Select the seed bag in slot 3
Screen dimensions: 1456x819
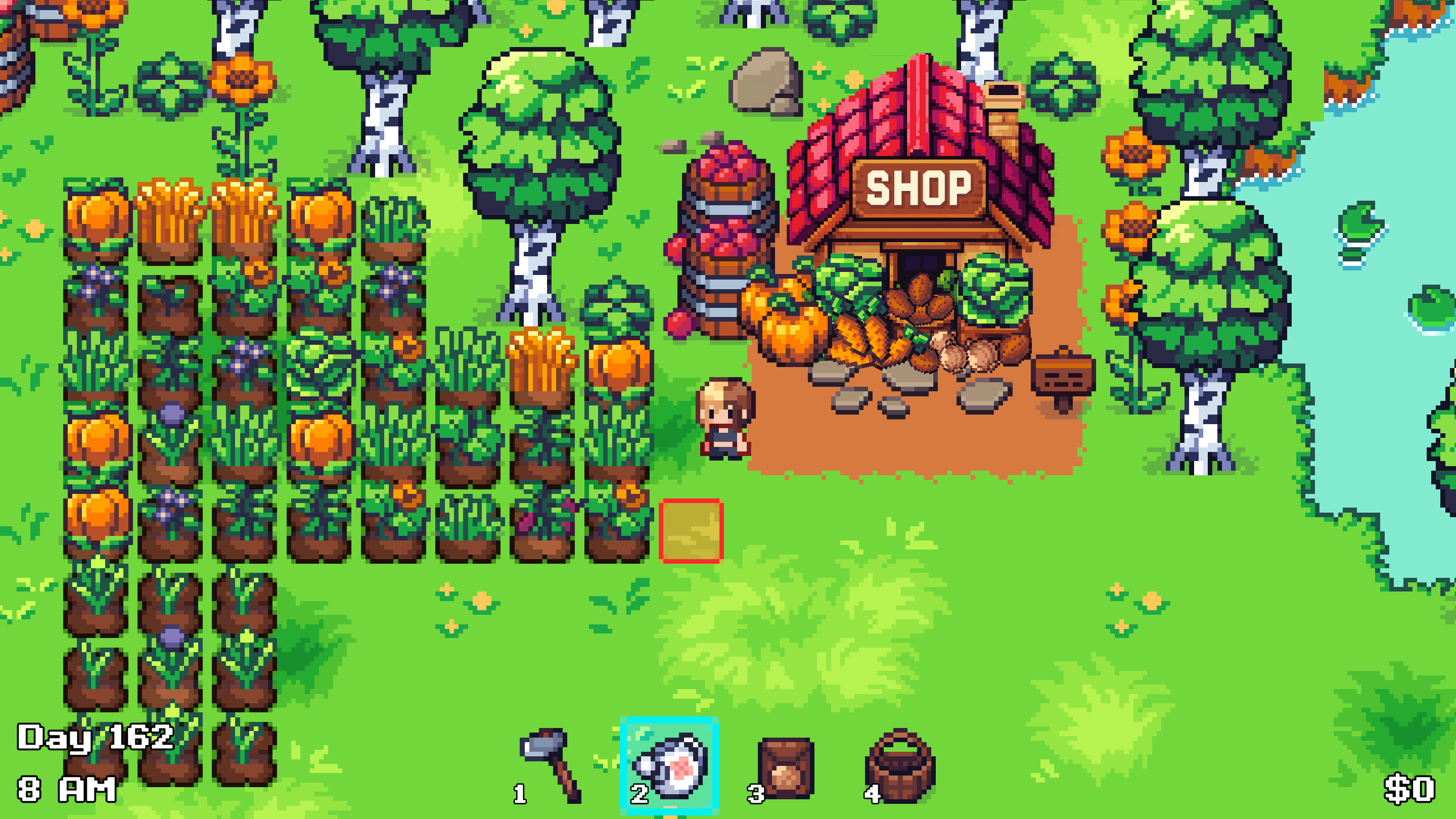[x=786, y=767]
